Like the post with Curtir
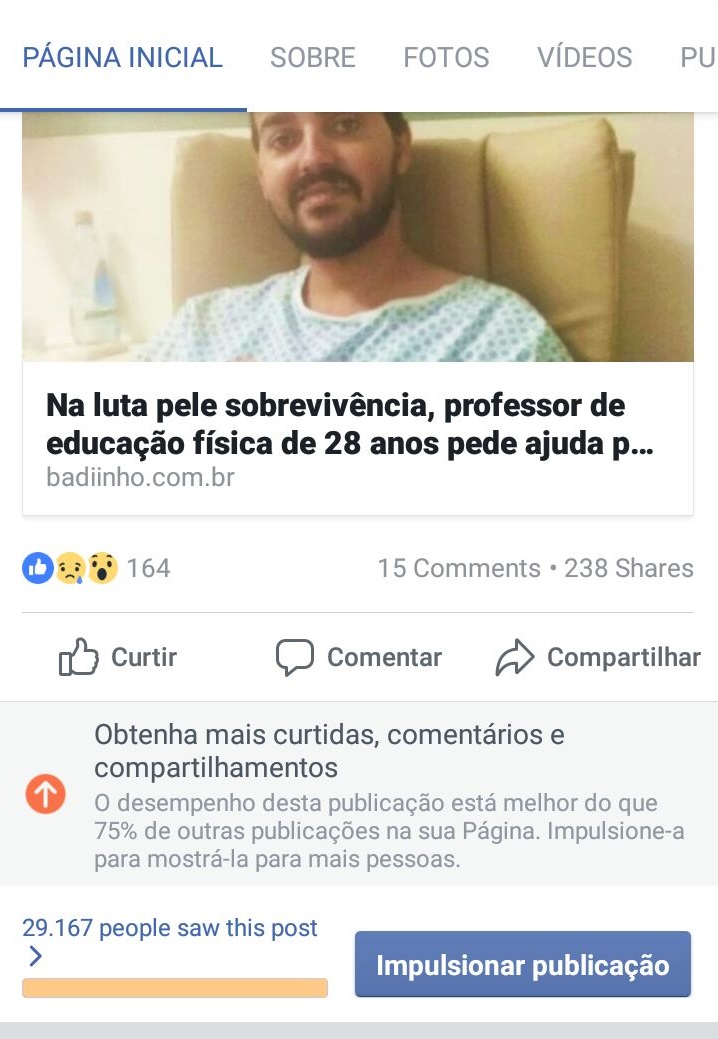 tap(118, 657)
